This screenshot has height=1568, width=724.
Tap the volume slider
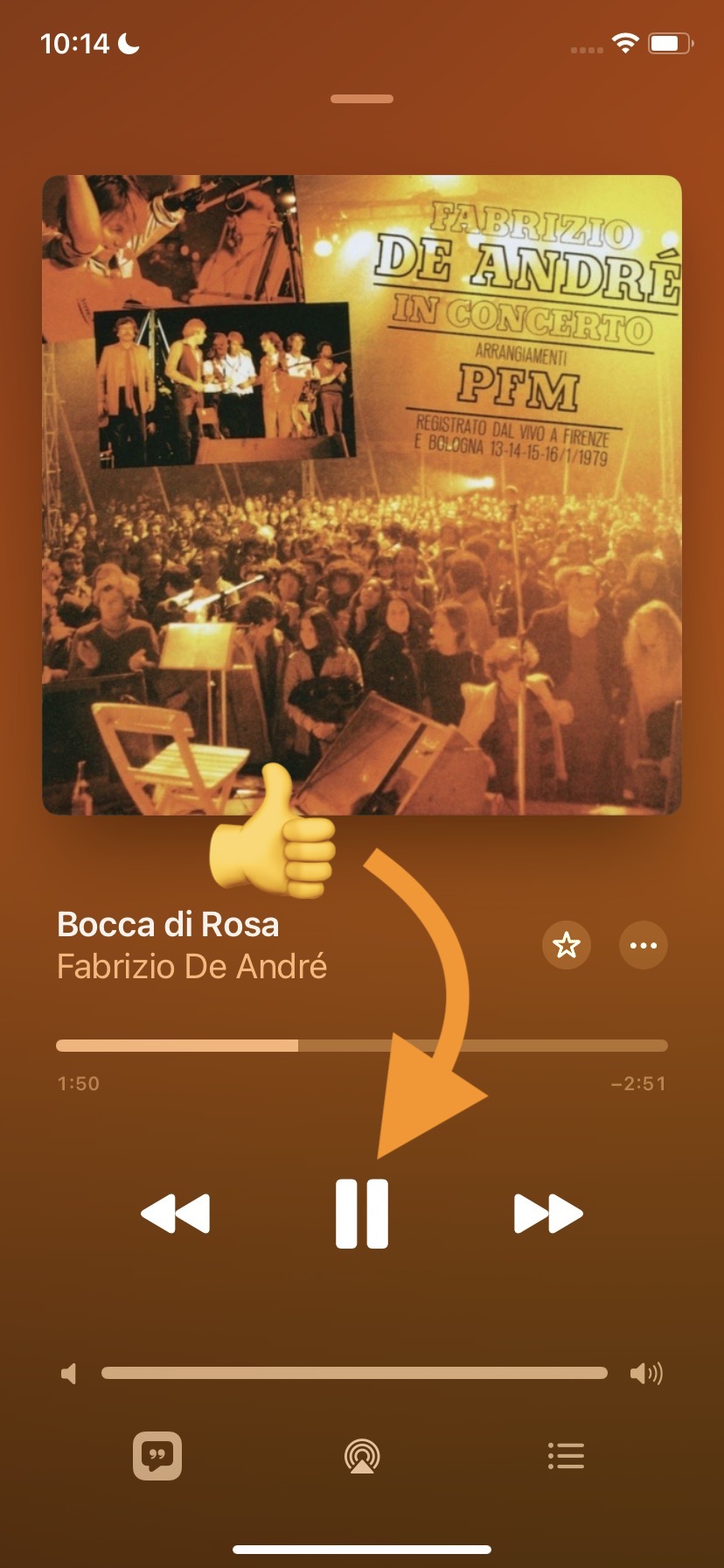coord(354,1373)
